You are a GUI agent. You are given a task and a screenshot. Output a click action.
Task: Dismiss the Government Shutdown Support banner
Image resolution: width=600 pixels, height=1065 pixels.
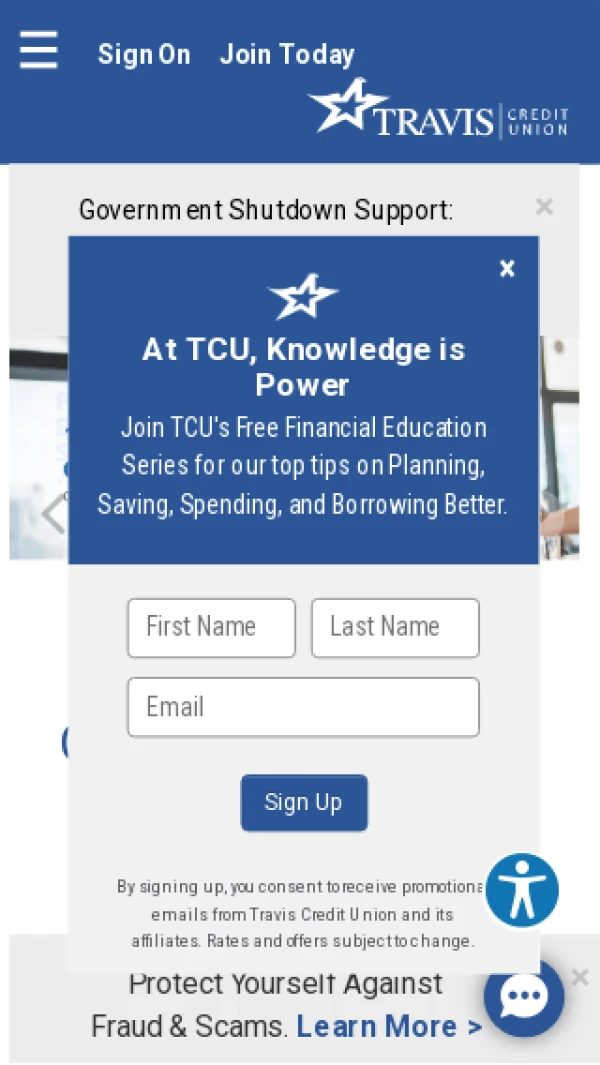[x=544, y=207]
